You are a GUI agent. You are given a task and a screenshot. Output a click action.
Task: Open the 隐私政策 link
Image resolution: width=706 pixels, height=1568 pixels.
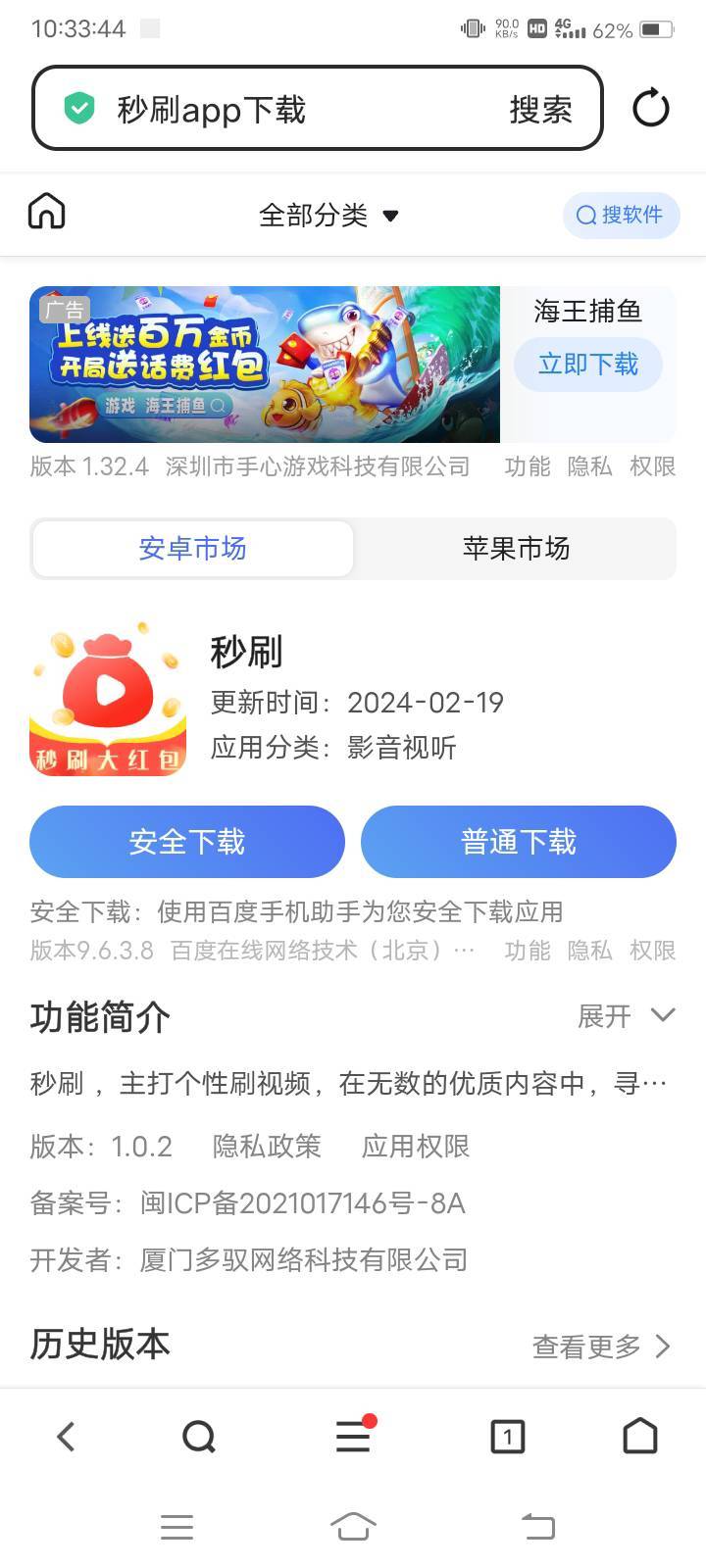267,1147
